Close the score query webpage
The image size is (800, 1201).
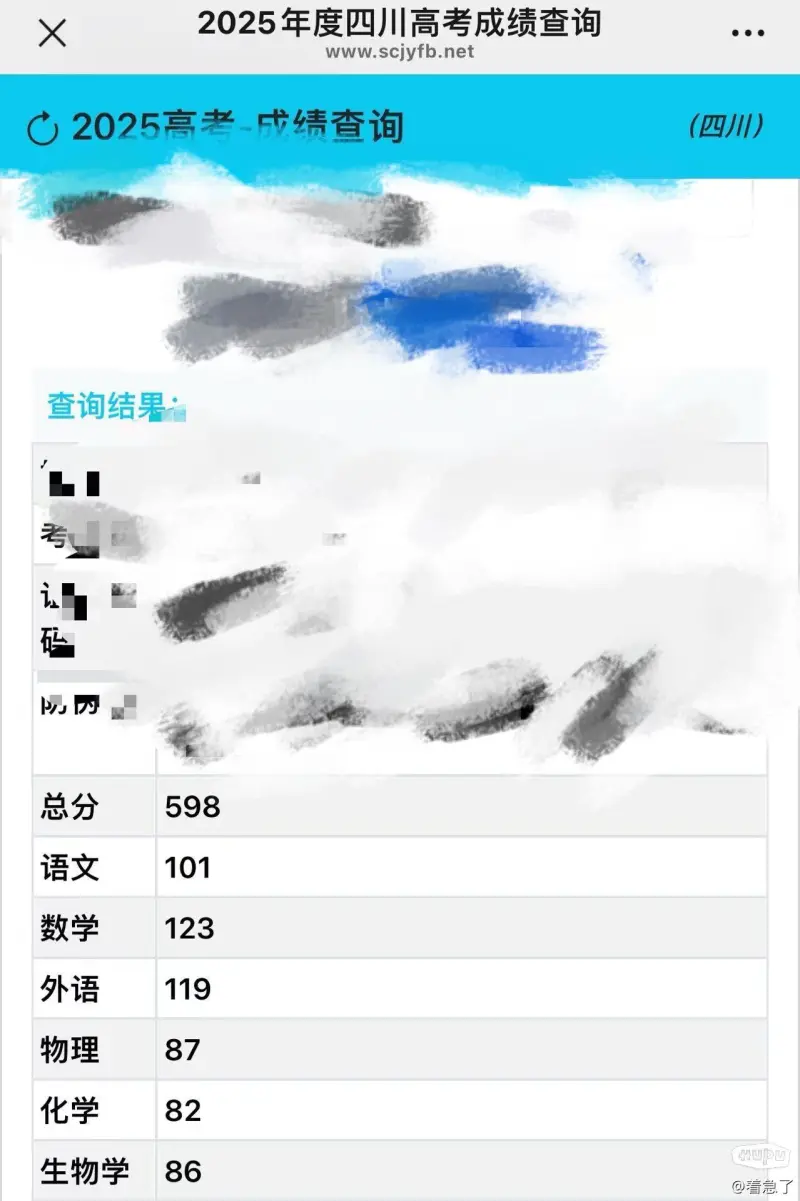[52, 34]
